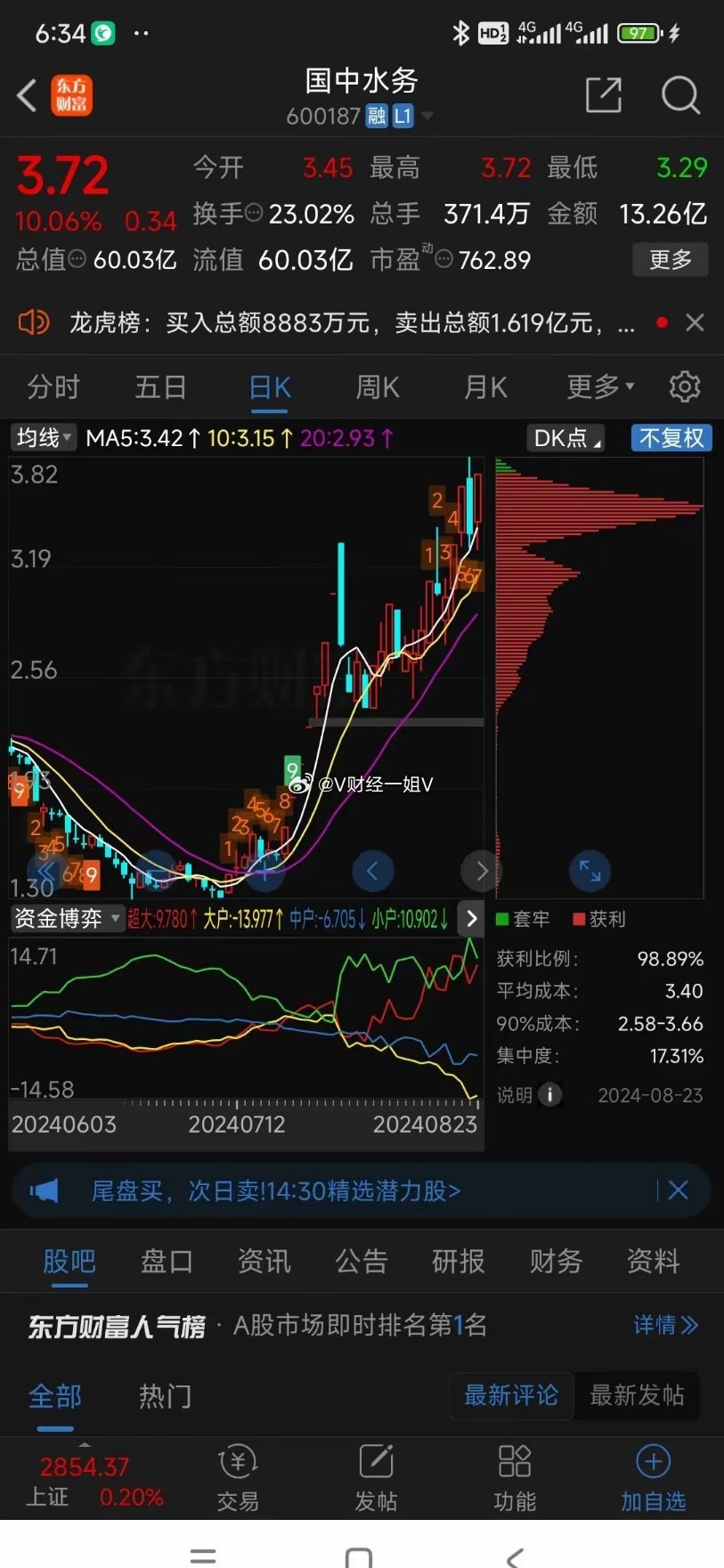Select the 周K chart tab
The height and width of the screenshot is (1568, 724).
378,387
